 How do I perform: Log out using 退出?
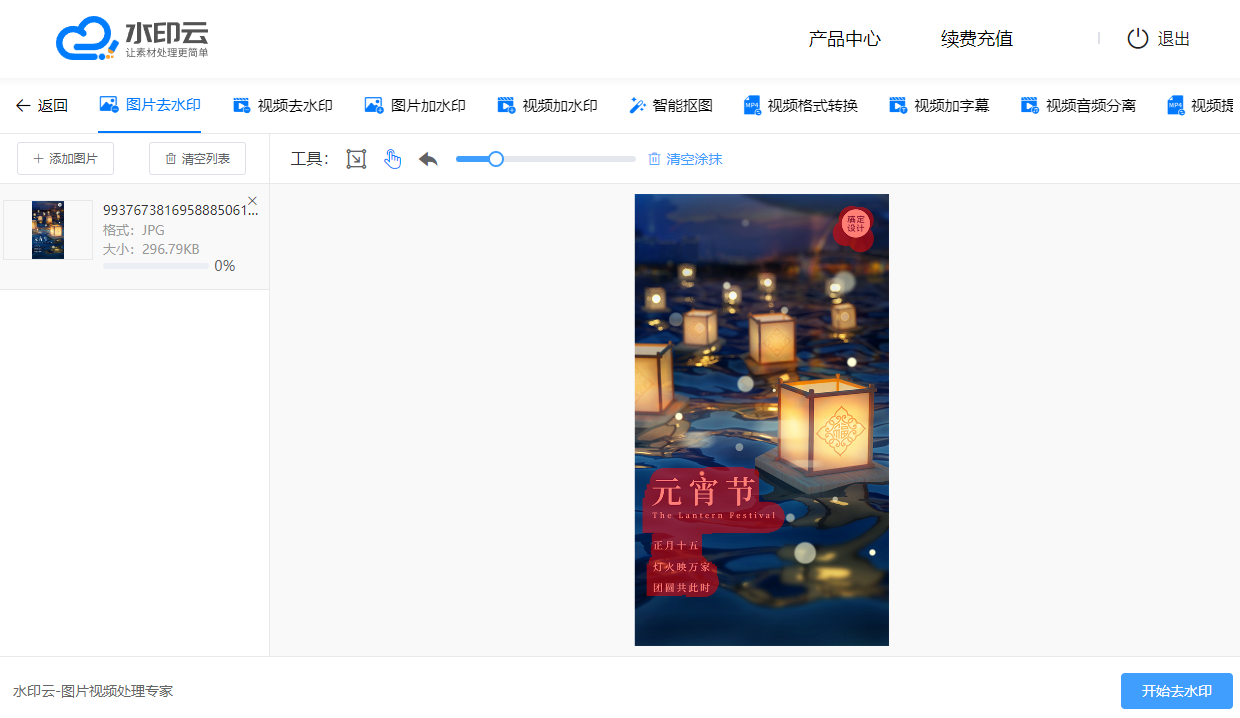click(x=1159, y=39)
